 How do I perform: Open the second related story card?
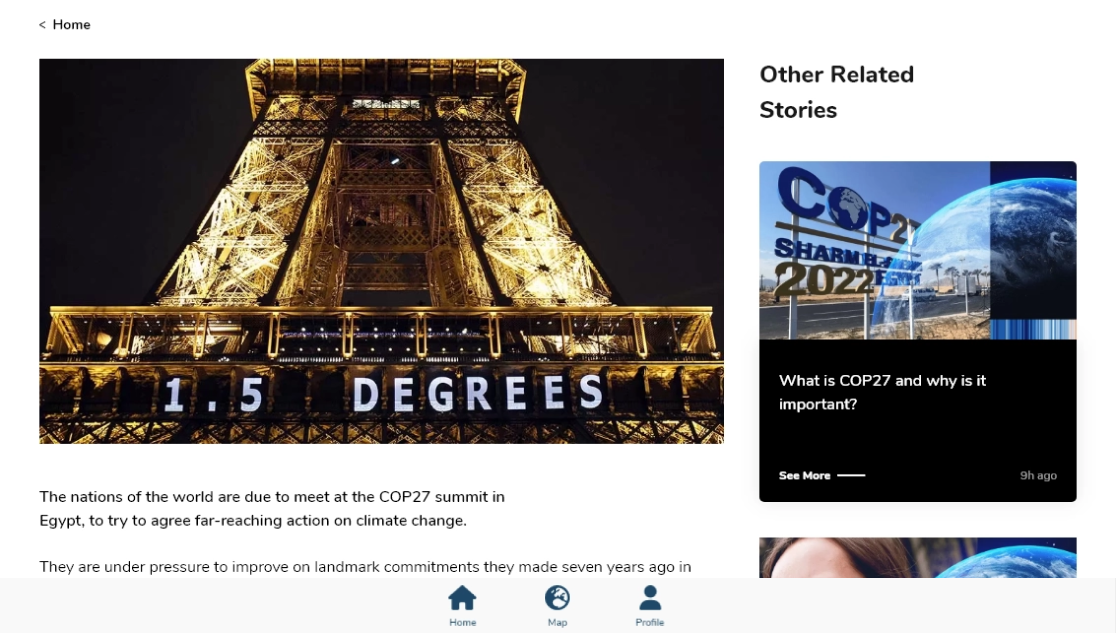pos(917,558)
